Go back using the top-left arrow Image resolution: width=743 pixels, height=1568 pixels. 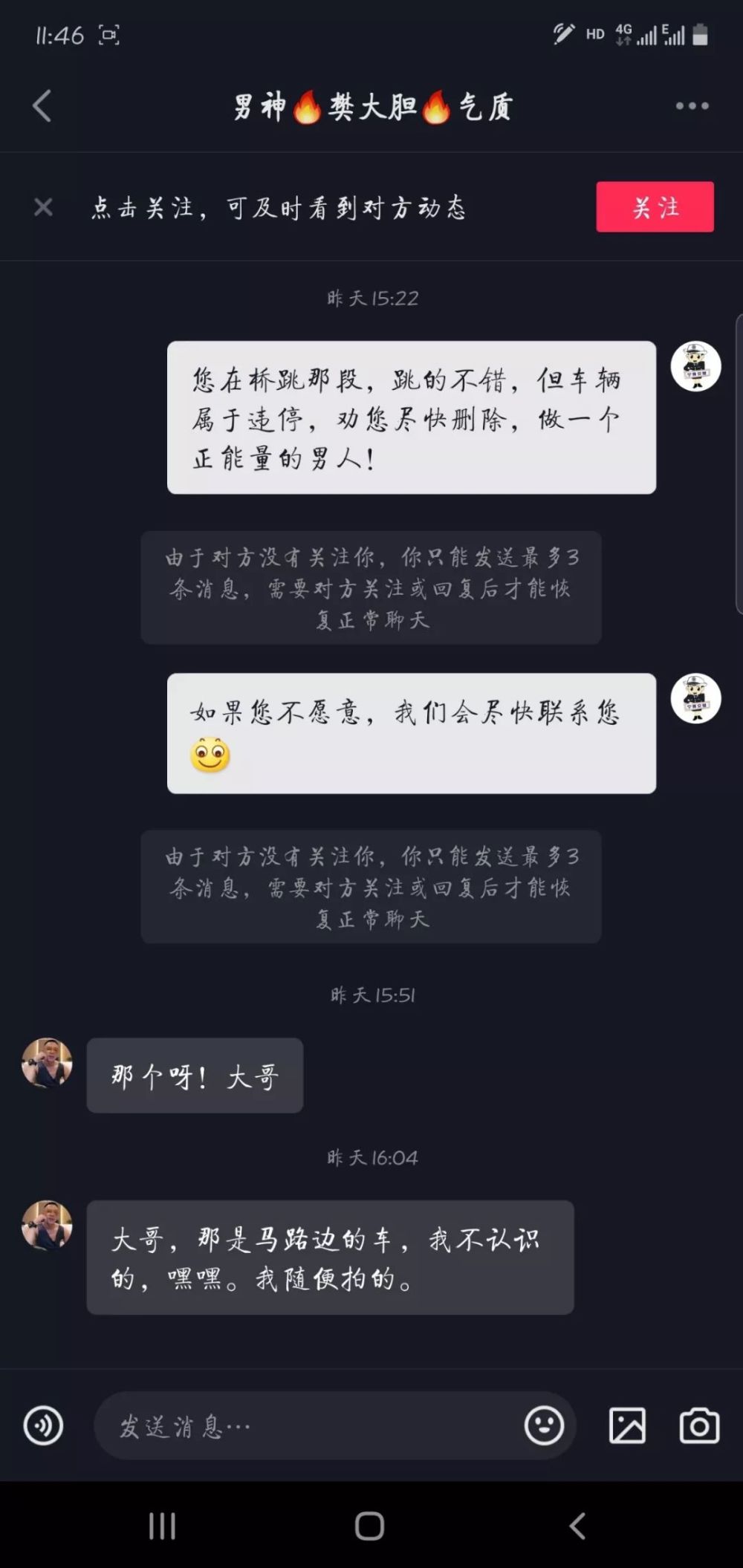(x=42, y=105)
